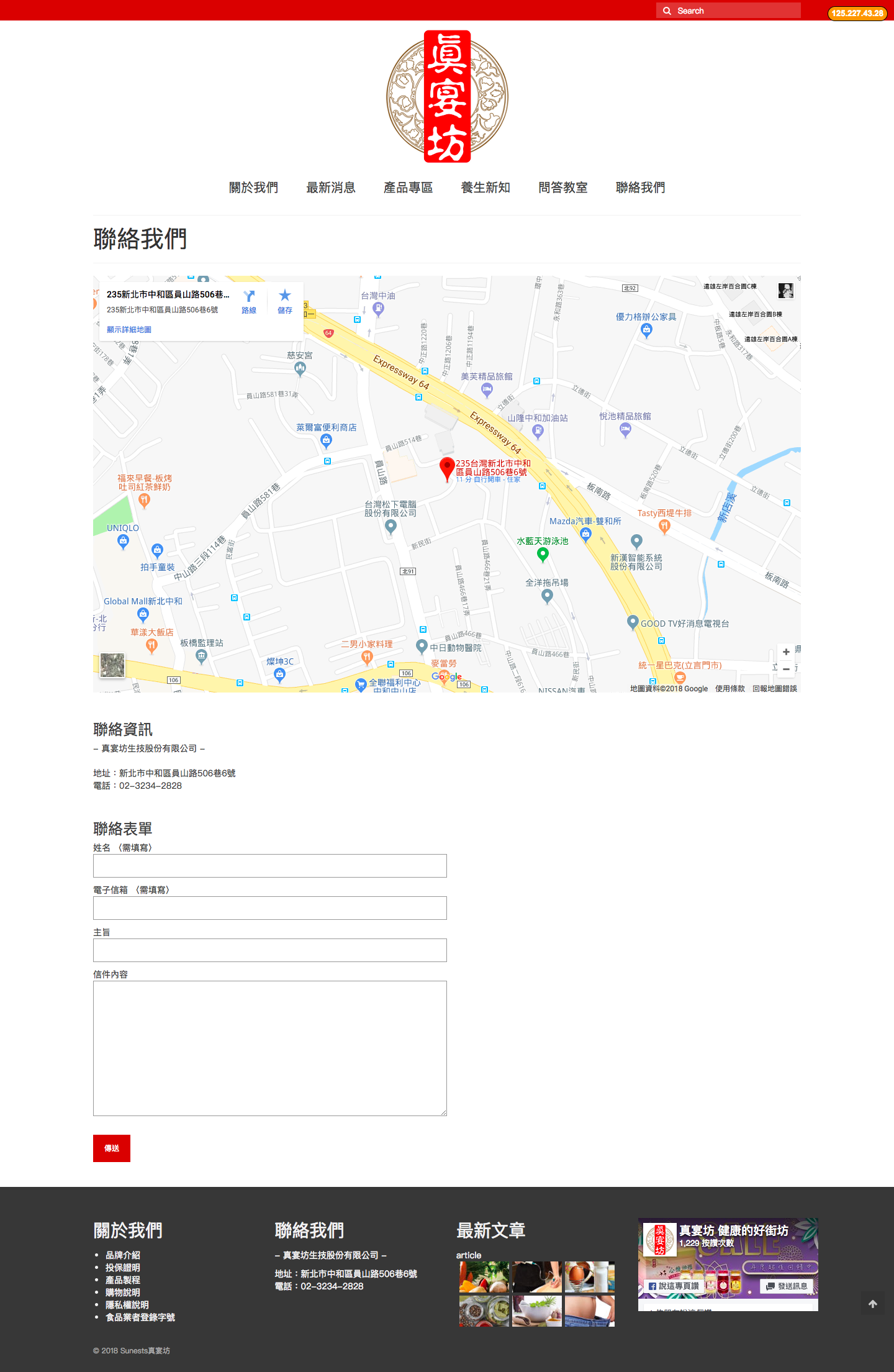The width and height of the screenshot is (894, 1372).
Task: Open 顯示詳細地圖 link
Action: [129, 330]
